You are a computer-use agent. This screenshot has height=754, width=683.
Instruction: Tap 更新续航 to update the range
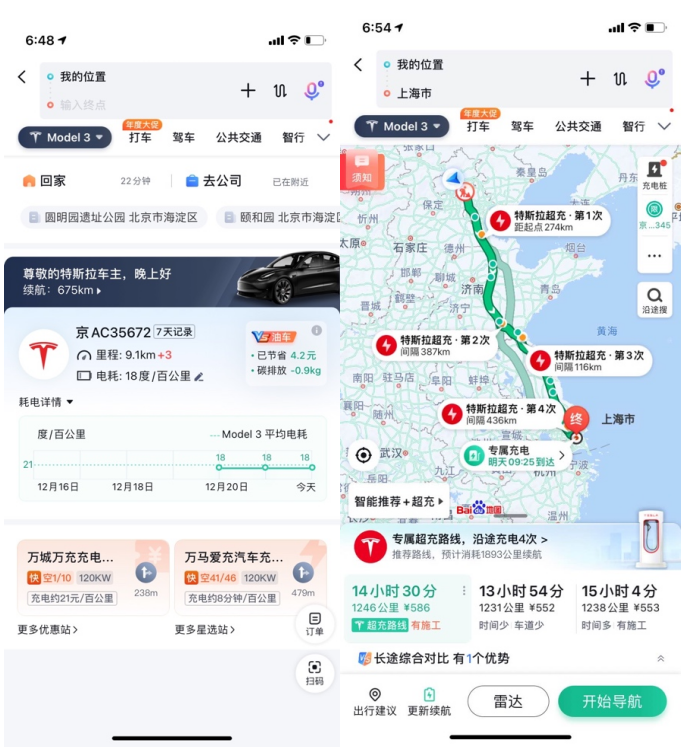point(429,701)
